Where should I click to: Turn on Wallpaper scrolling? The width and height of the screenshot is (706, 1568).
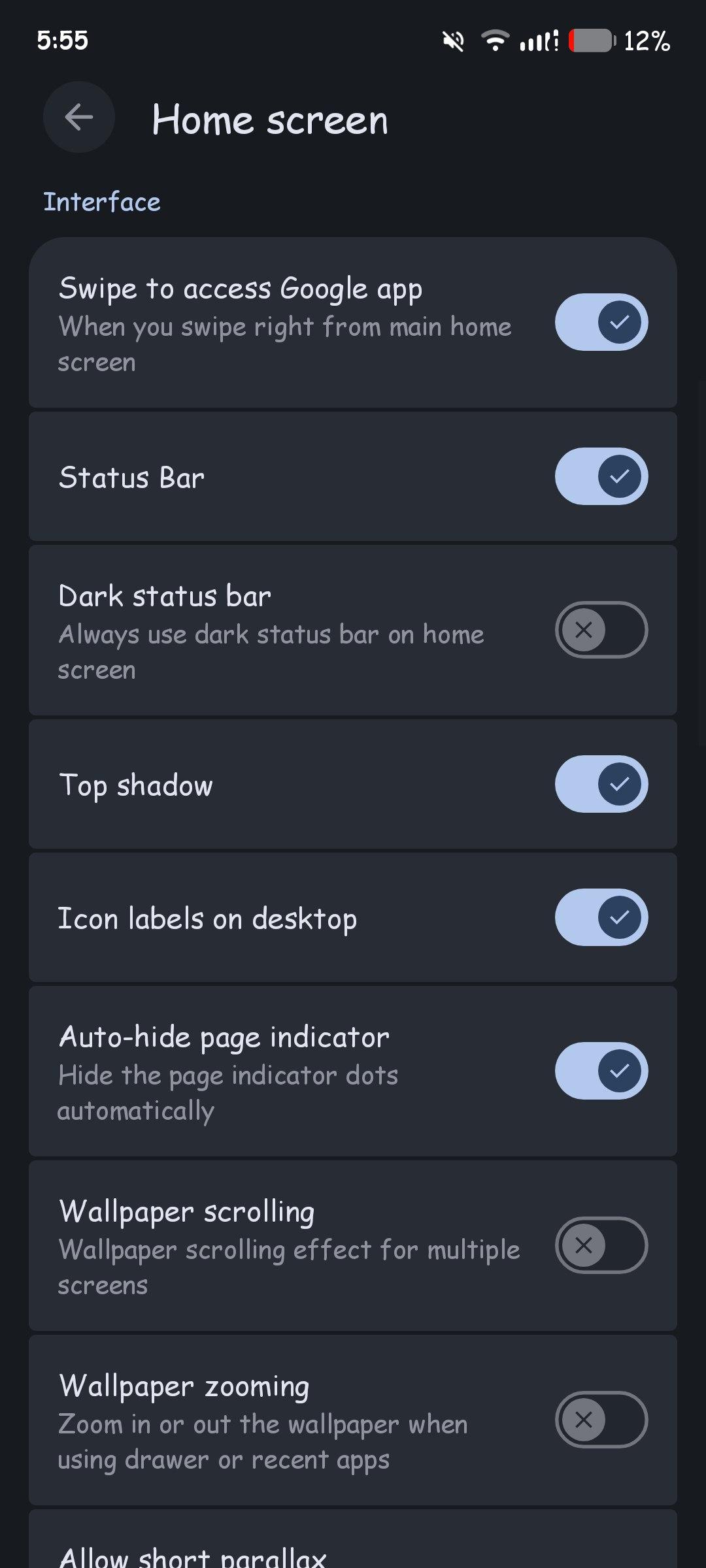pos(601,1245)
